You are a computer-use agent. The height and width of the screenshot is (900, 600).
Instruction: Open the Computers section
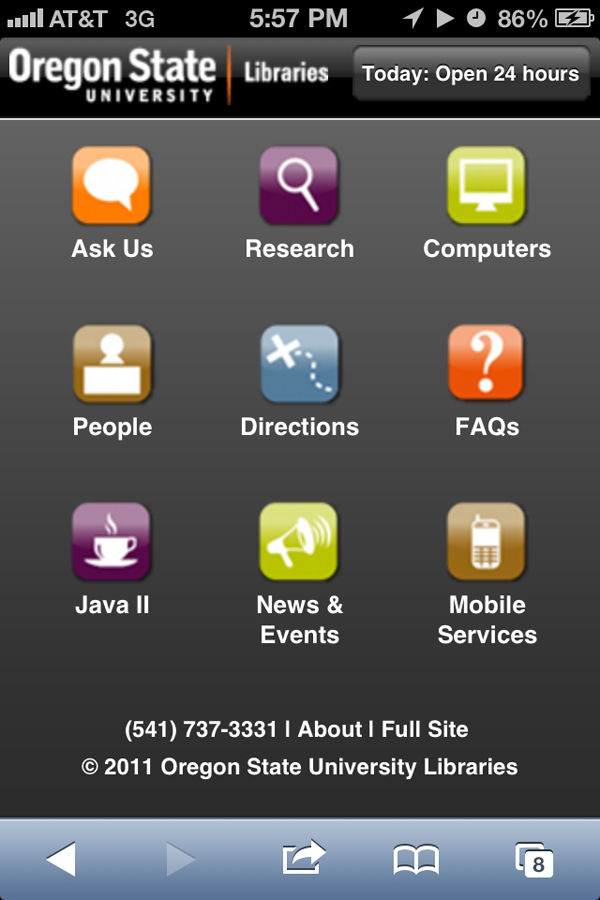click(x=486, y=186)
